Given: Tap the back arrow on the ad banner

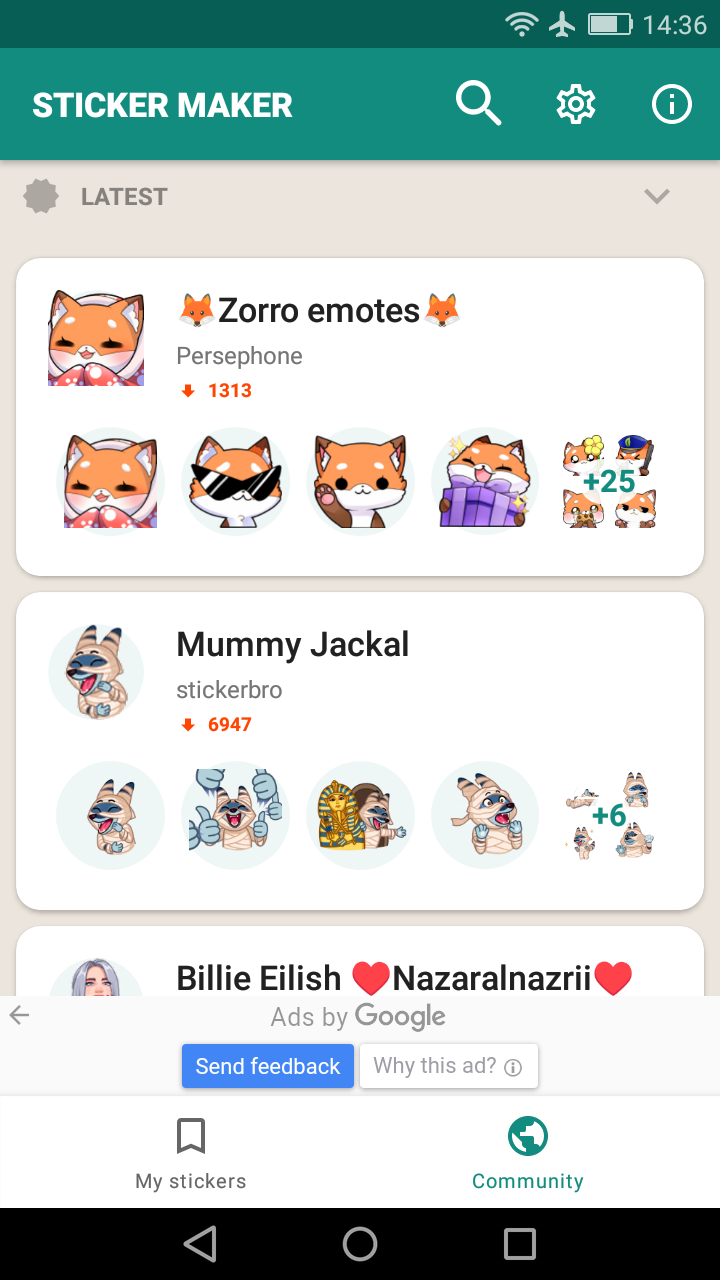Looking at the screenshot, I should point(20,1016).
